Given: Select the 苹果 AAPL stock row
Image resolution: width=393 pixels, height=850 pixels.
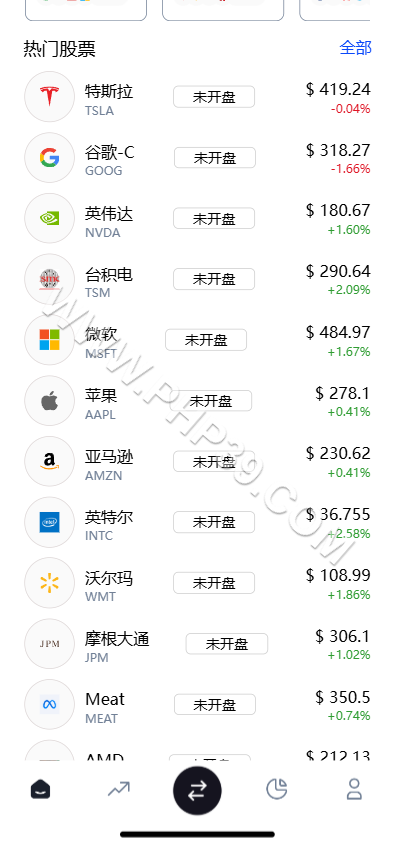Looking at the screenshot, I should point(197,401).
